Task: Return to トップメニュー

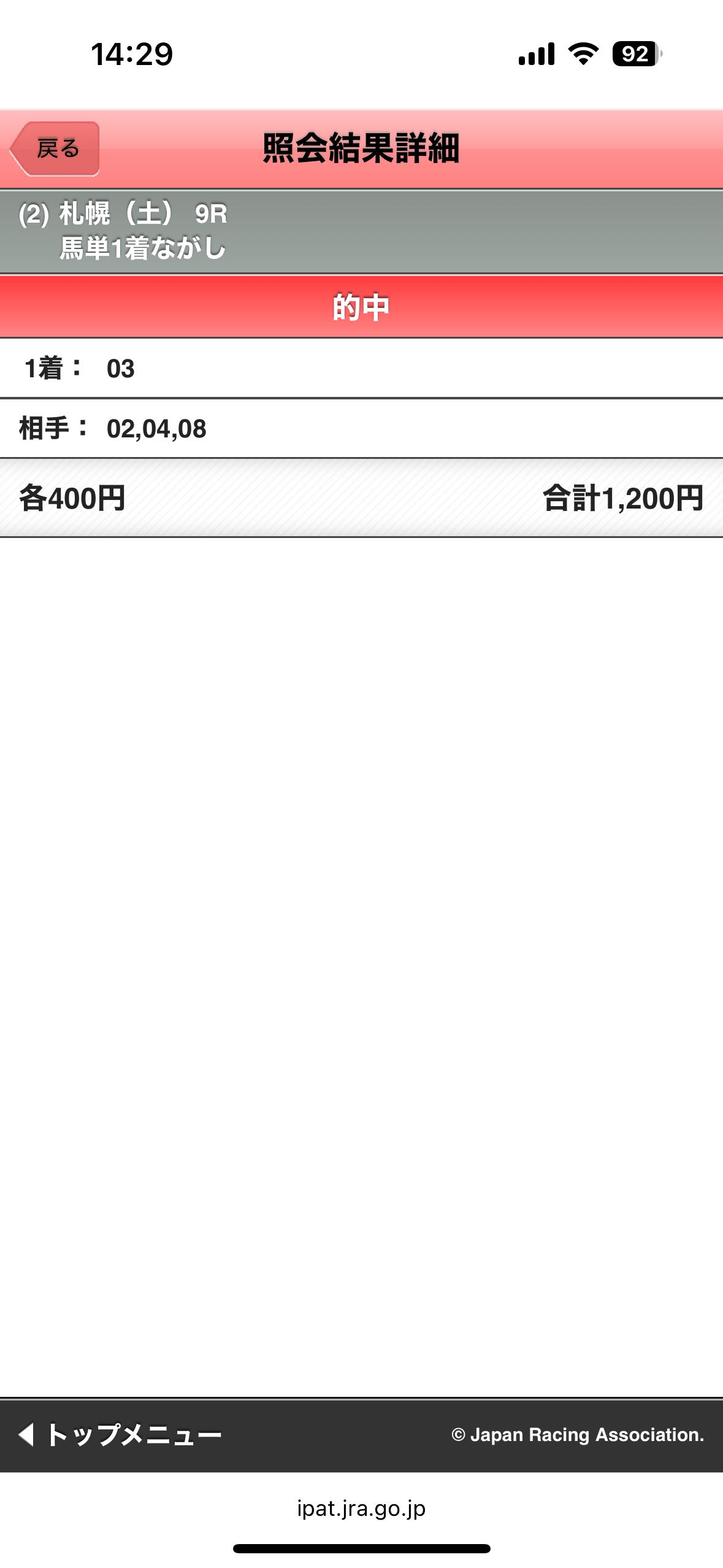Action: coord(121,1435)
